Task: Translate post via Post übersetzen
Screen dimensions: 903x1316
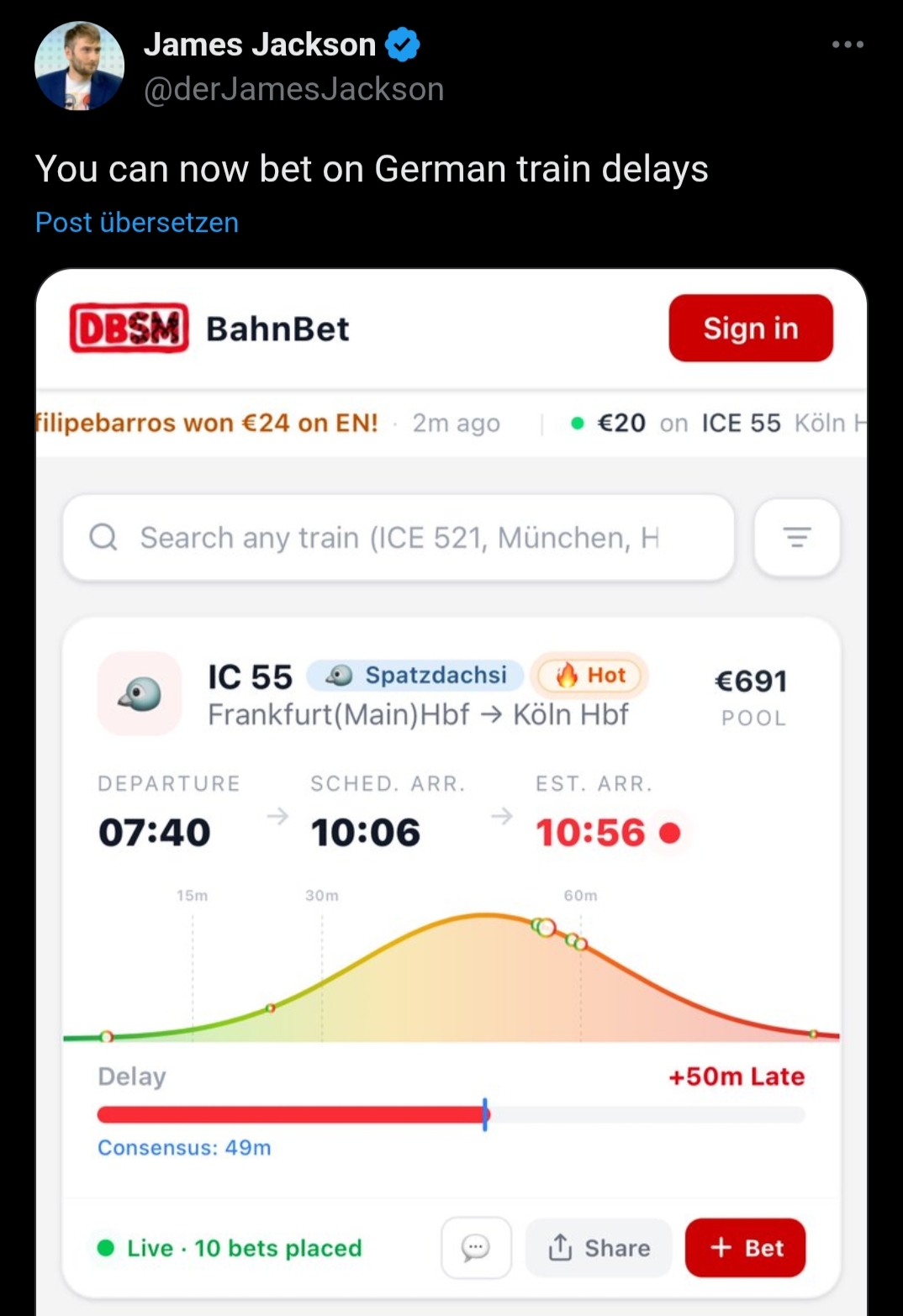Action: point(137,223)
